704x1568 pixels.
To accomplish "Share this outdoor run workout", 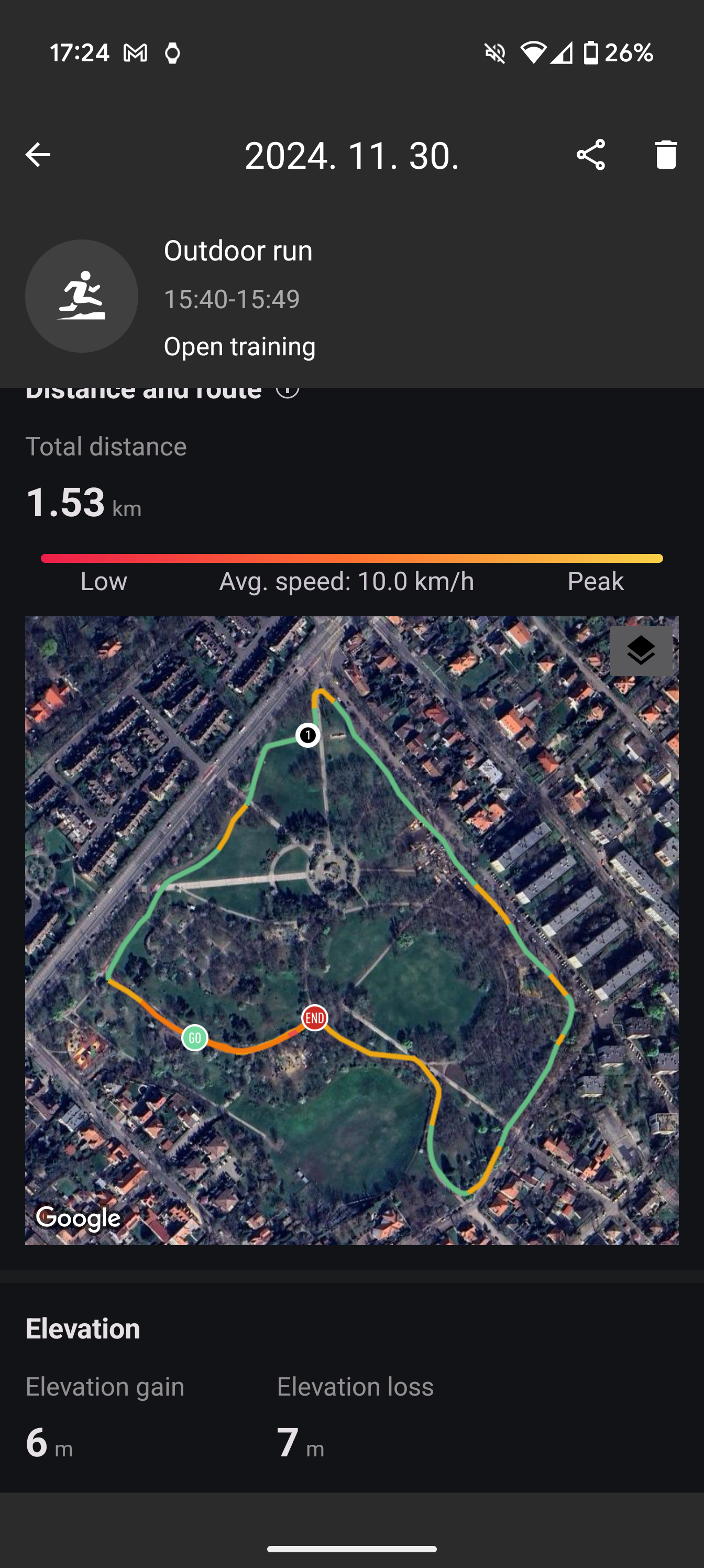I will (x=590, y=155).
